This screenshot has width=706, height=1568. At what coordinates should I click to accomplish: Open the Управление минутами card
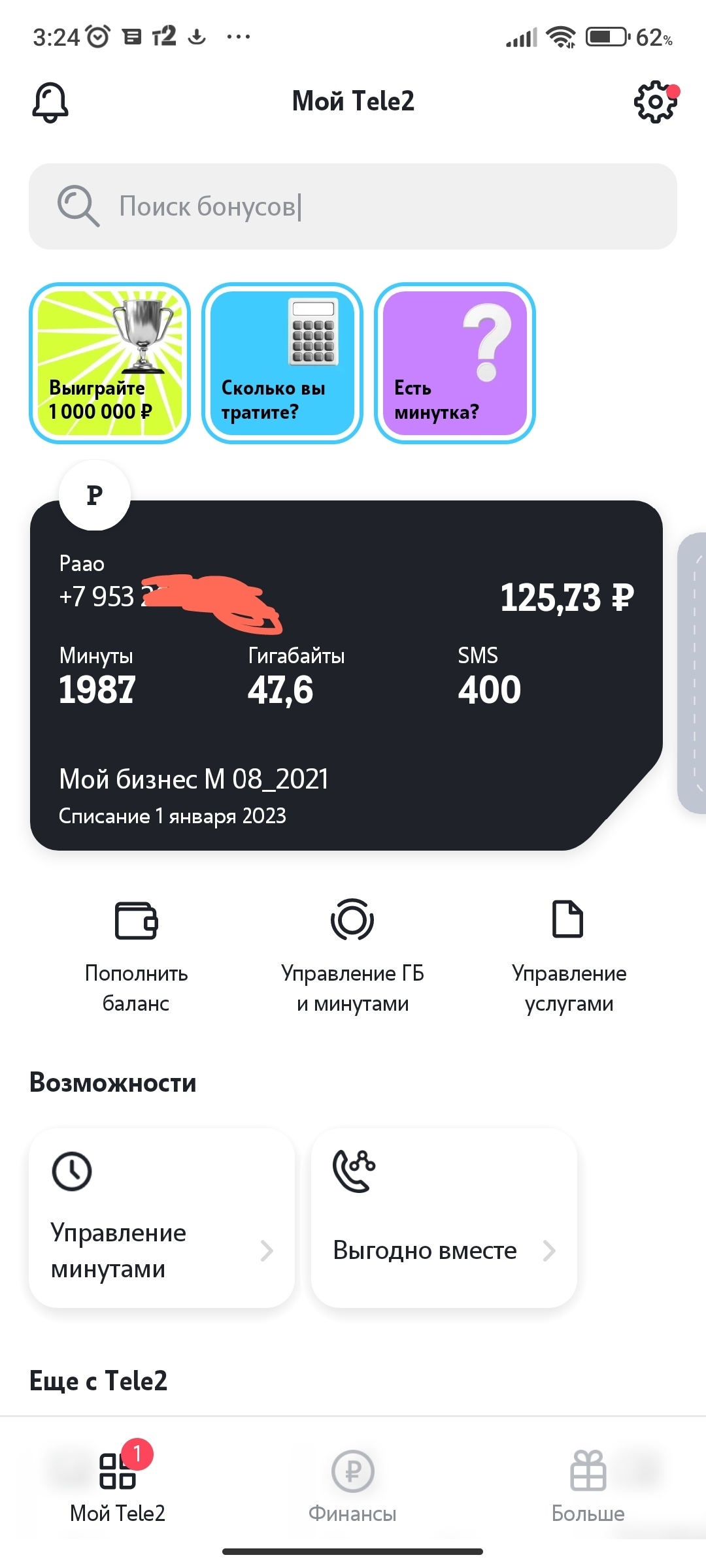[162, 1218]
